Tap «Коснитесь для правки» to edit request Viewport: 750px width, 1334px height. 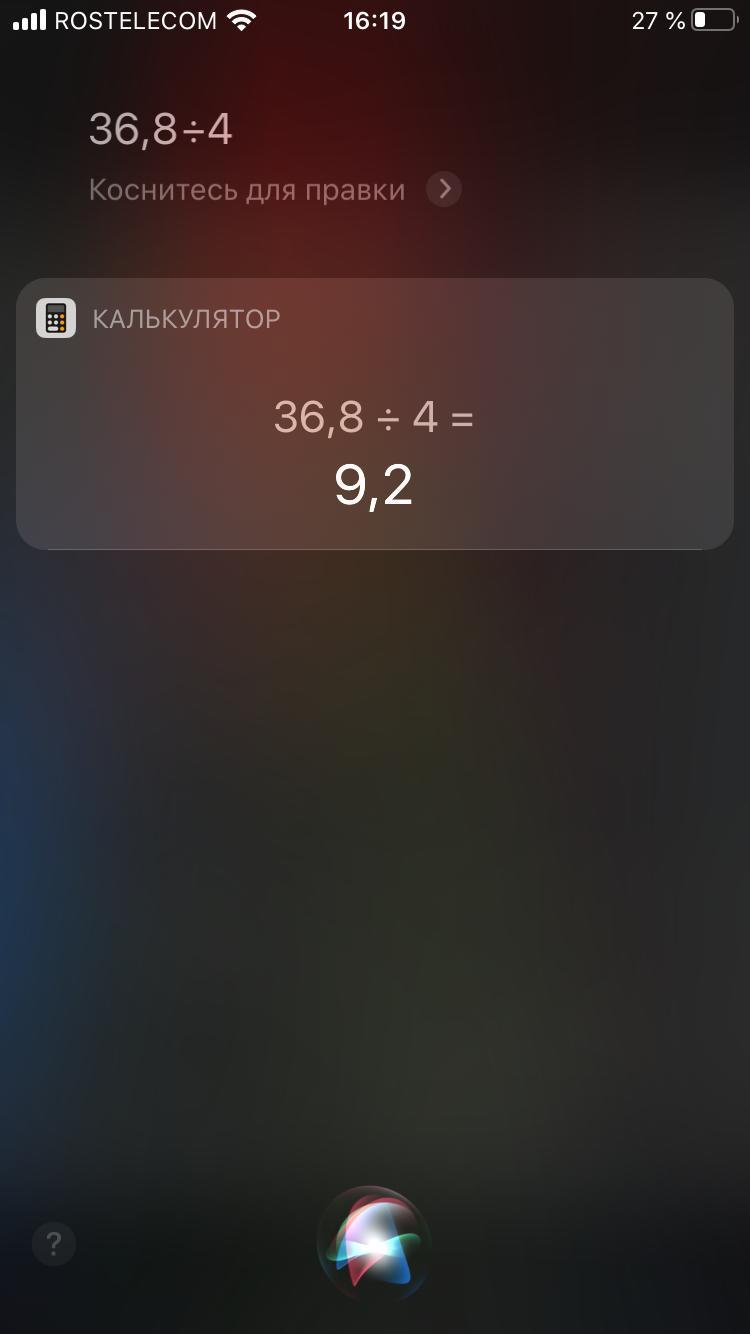(x=247, y=190)
